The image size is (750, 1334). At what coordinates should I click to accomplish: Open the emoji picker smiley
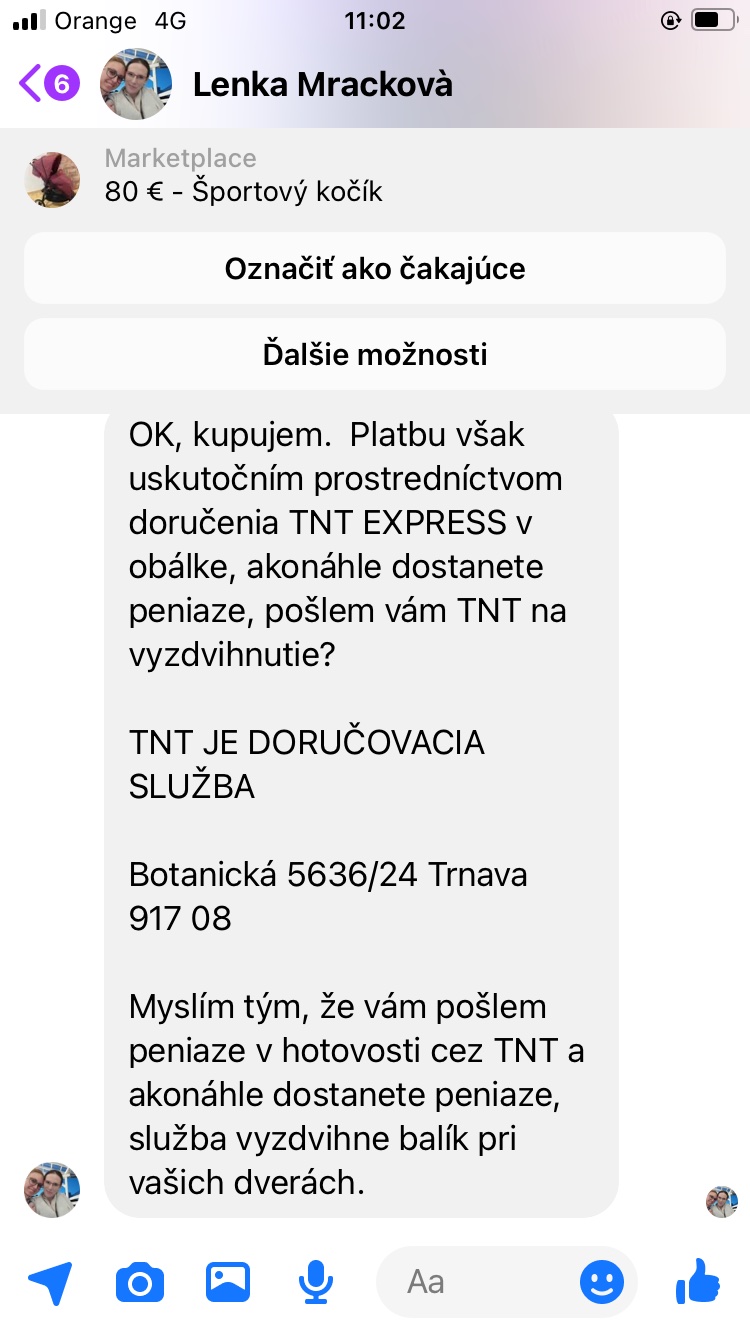pos(602,1282)
